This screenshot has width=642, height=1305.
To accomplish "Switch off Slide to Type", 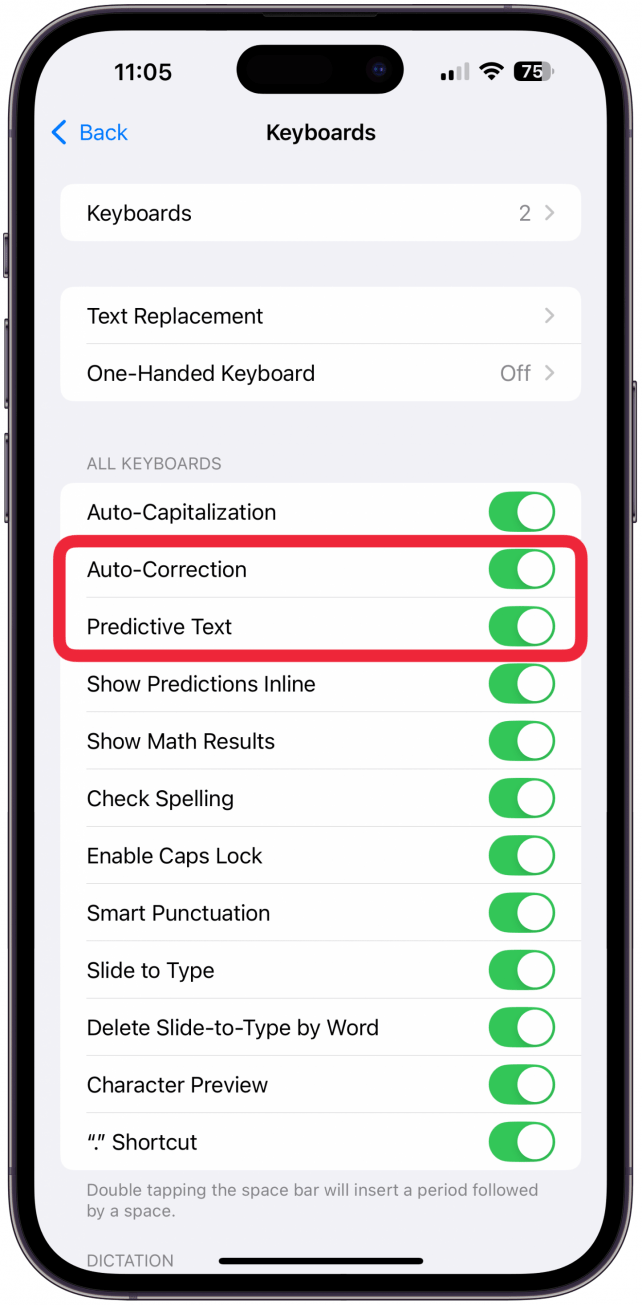I will (x=521, y=970).
